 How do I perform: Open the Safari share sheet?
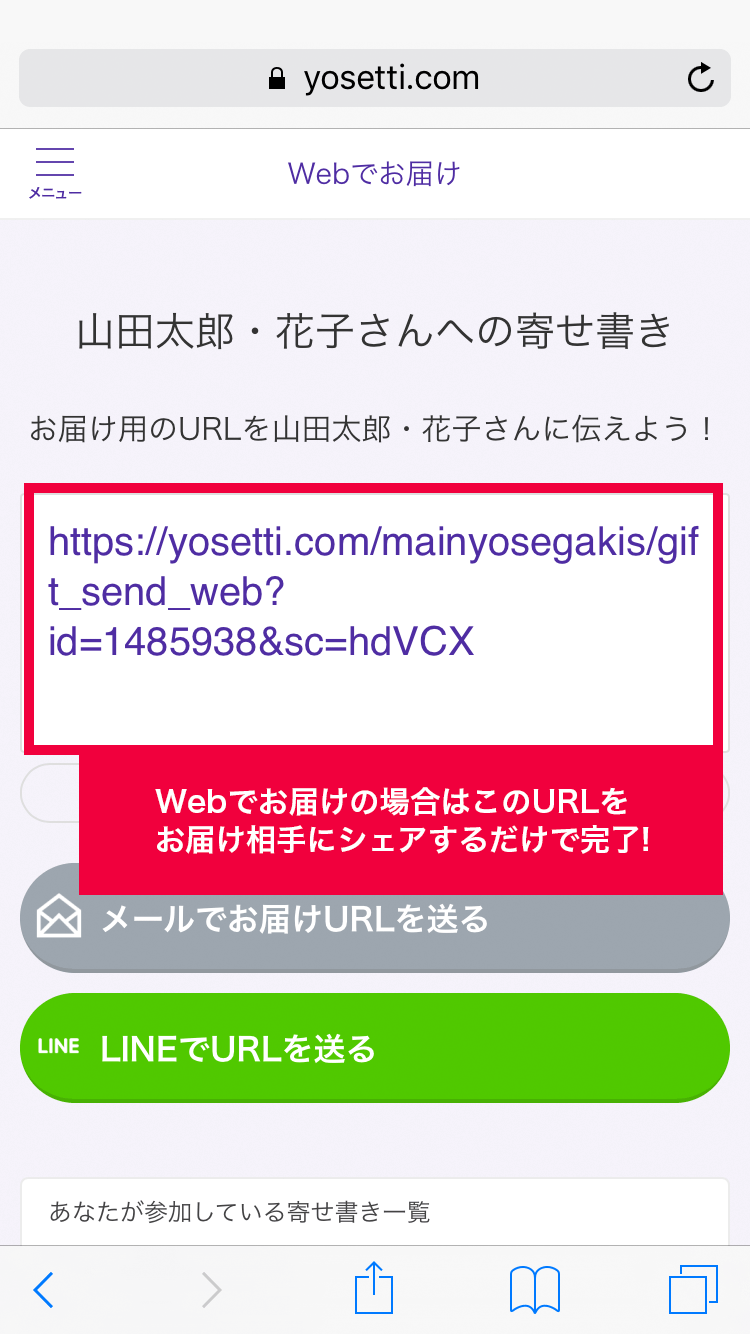tap(373, 1288)
